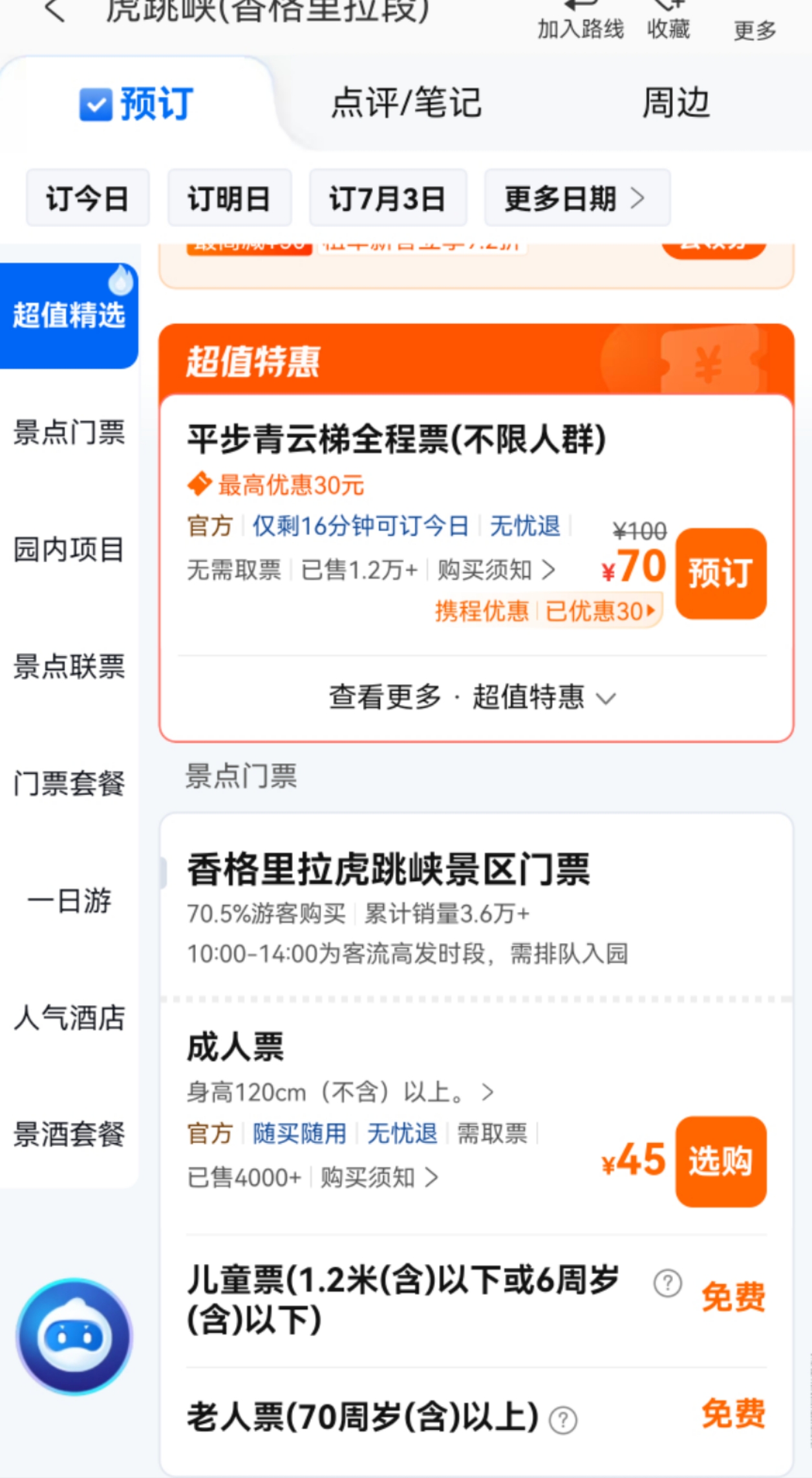
Task: Open the robot assistant chat
Action: pyautogui.click(x=74, y=1336)
